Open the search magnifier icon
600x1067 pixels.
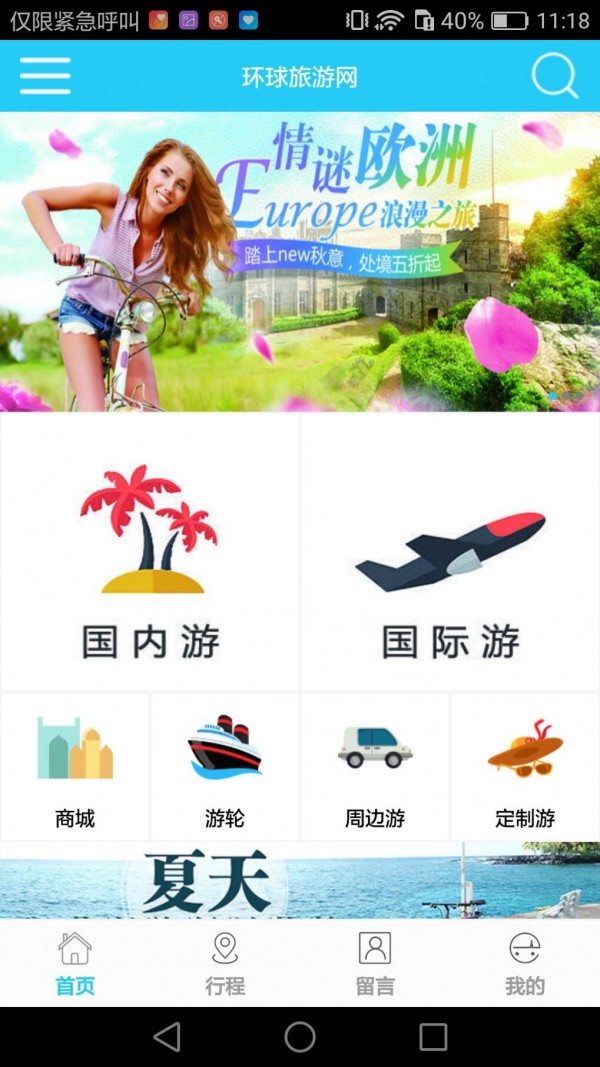554,76
